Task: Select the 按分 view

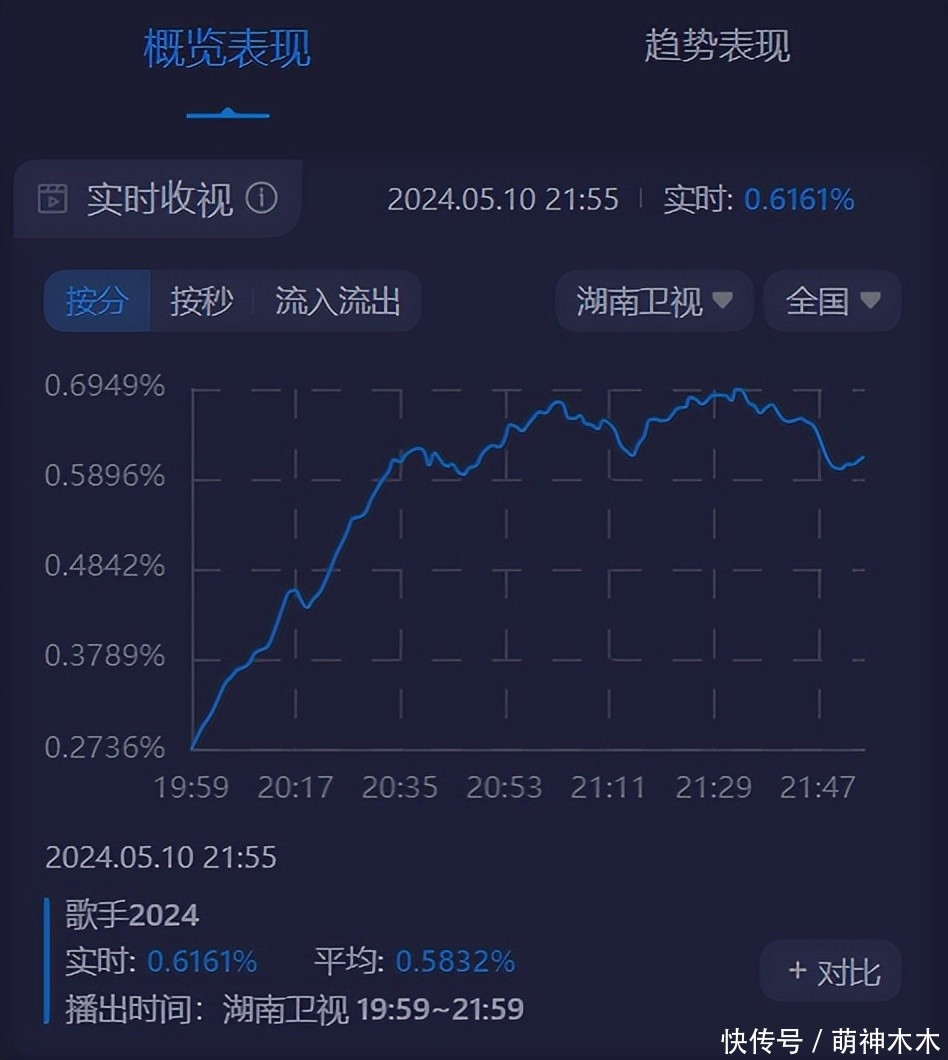Action: (97, 301)
